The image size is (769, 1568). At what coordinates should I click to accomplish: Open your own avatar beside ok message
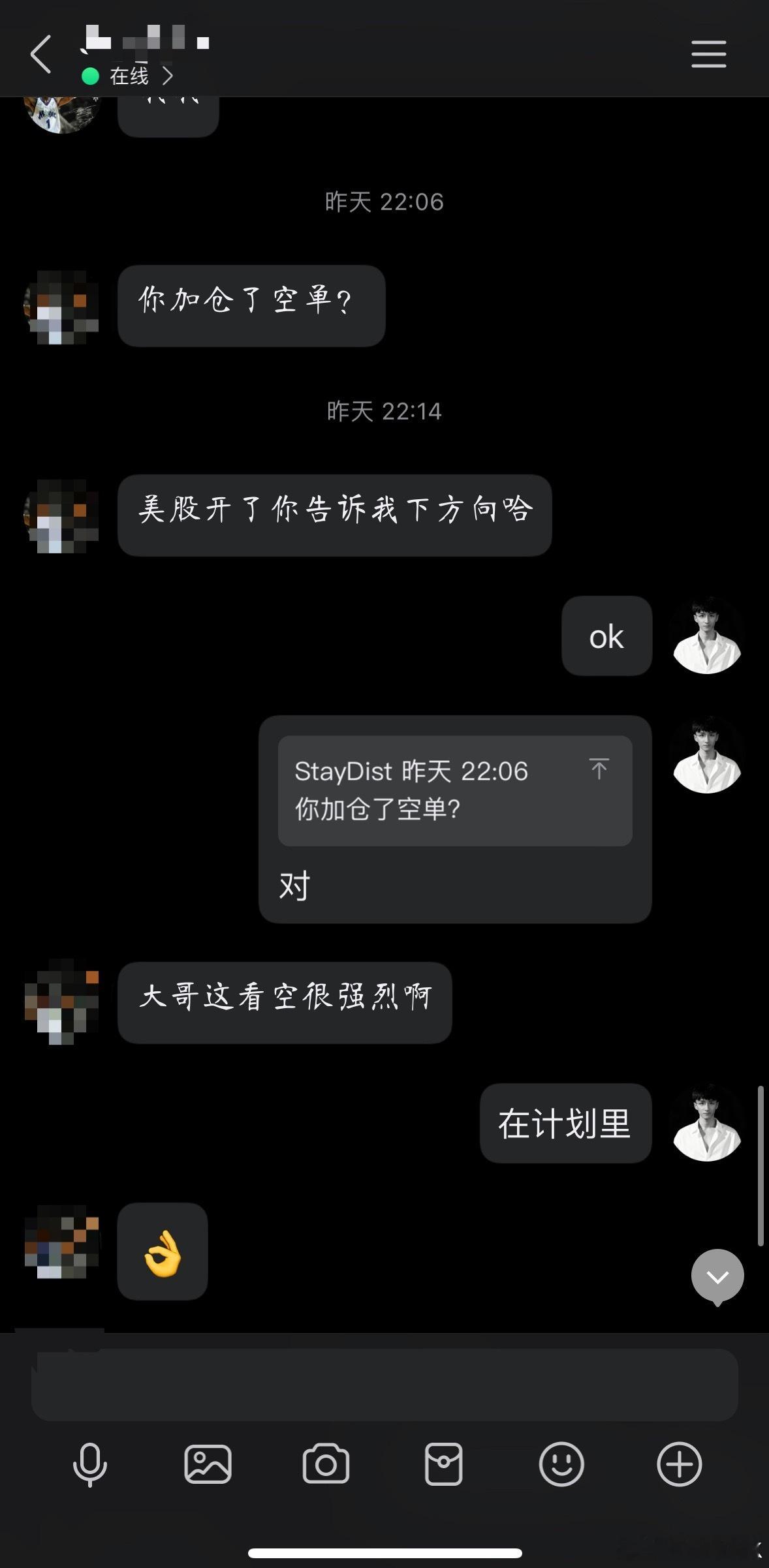(707, 636)
